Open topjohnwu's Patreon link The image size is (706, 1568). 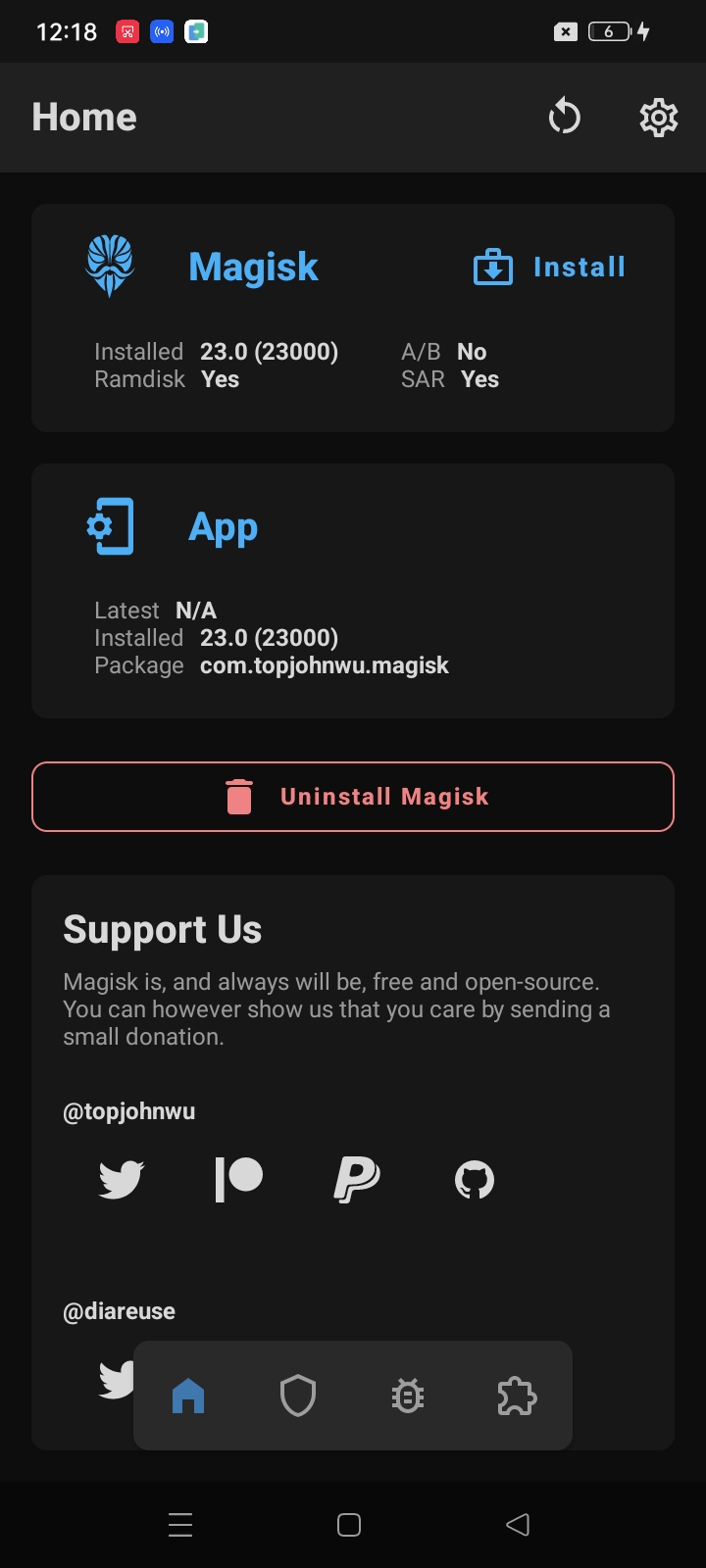239,1179
